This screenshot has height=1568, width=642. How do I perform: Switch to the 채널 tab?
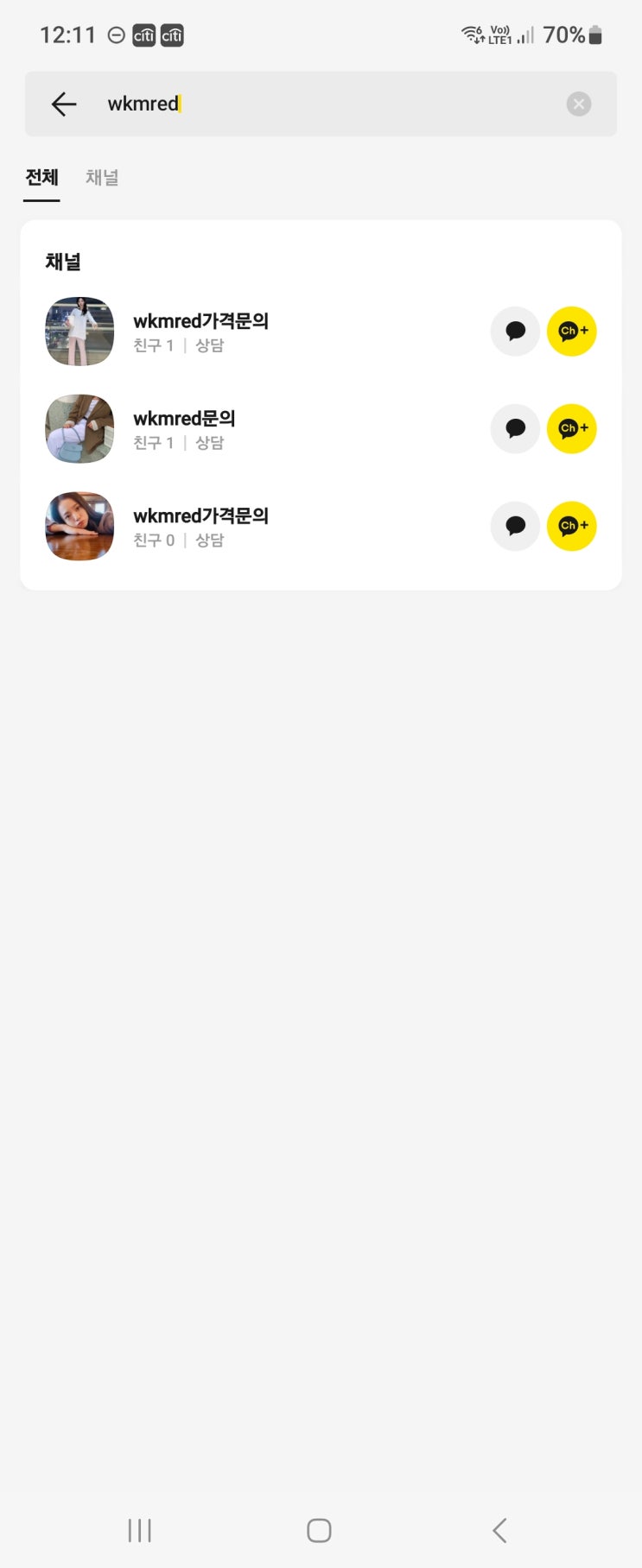[x=102, y=178]
